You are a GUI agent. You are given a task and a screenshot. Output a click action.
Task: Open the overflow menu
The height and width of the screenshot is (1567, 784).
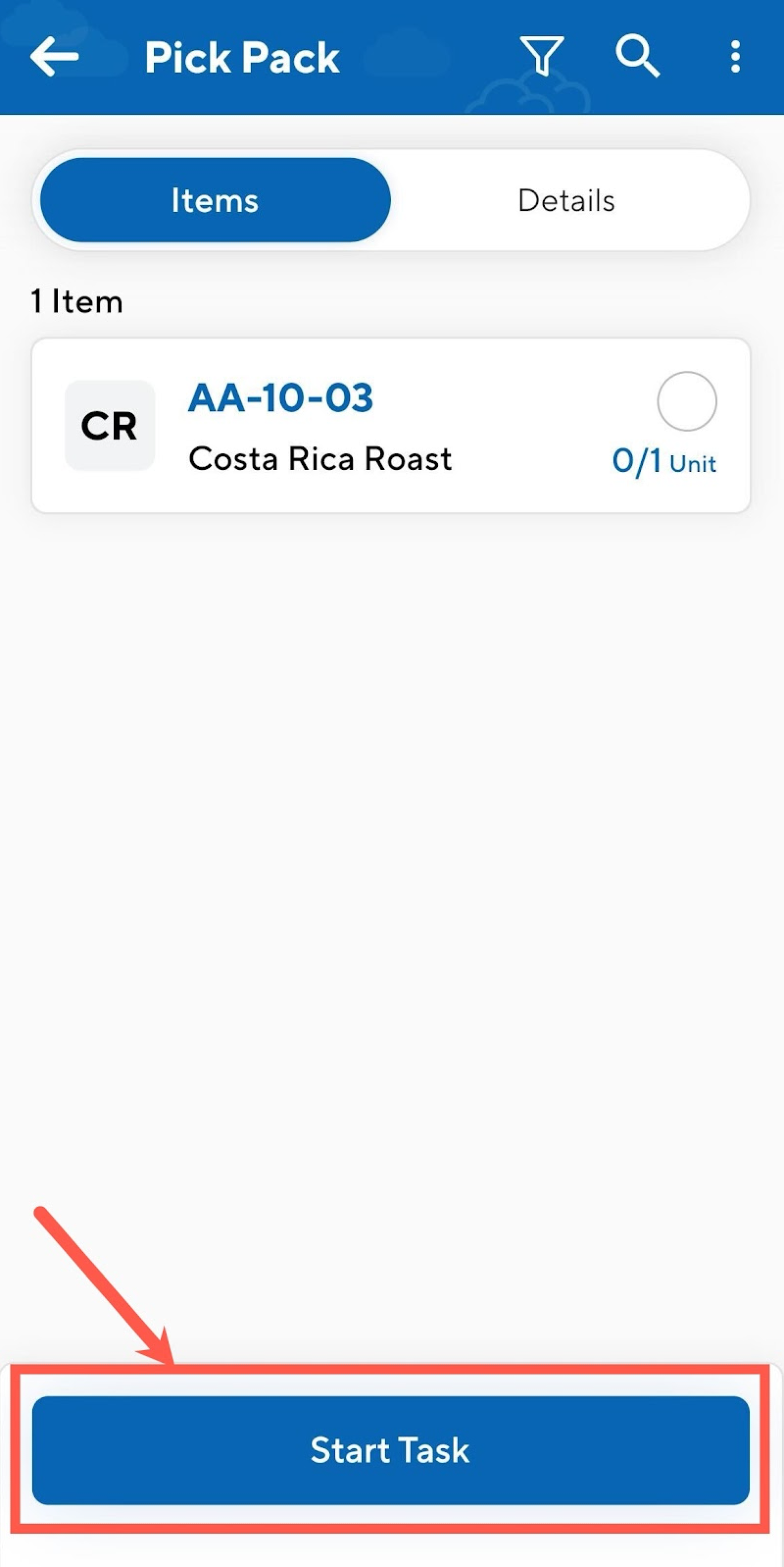click(x=735, y=57)
